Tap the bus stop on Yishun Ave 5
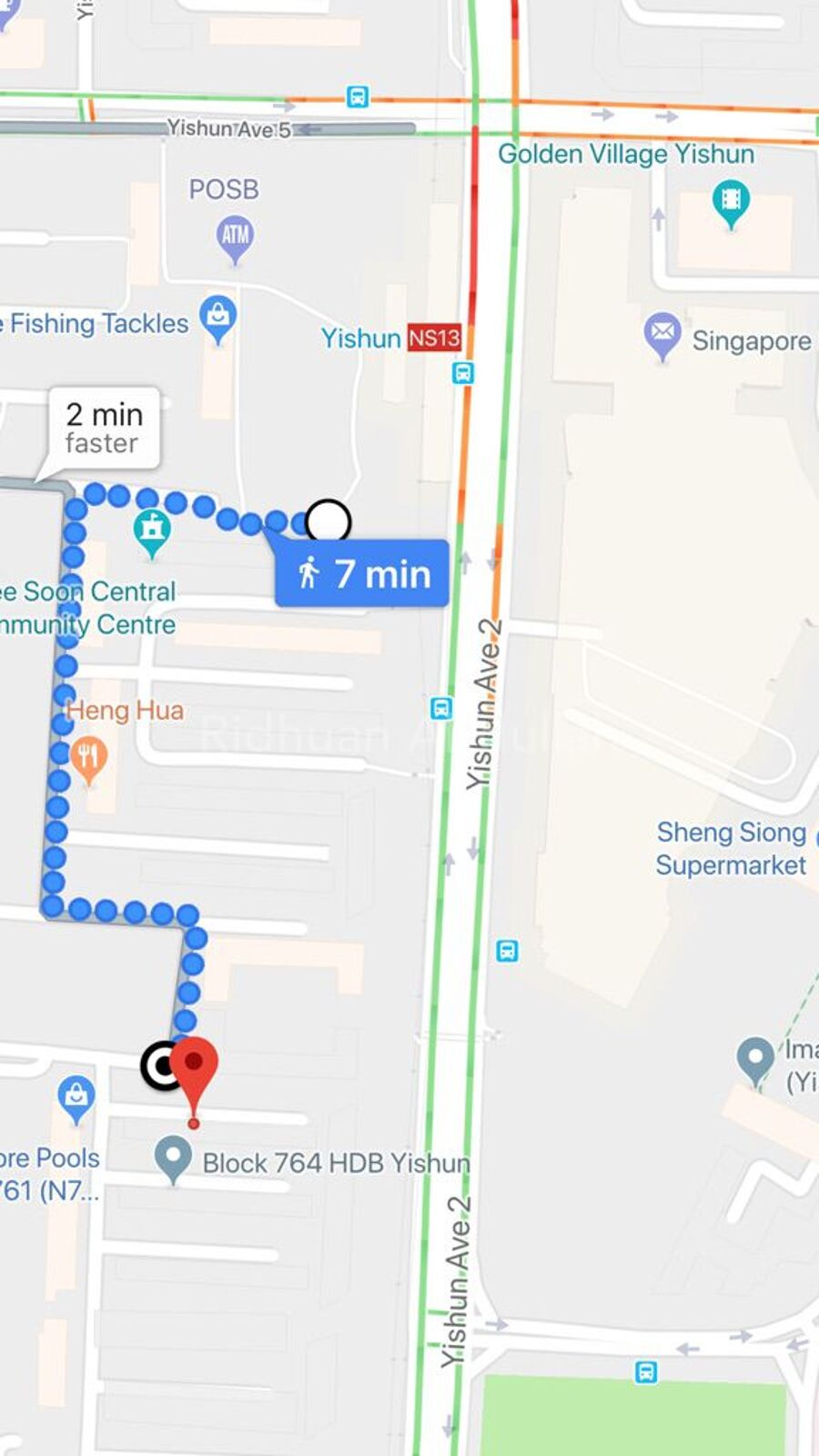Viewport: 819px width, 1456px height. click(358, 96)
